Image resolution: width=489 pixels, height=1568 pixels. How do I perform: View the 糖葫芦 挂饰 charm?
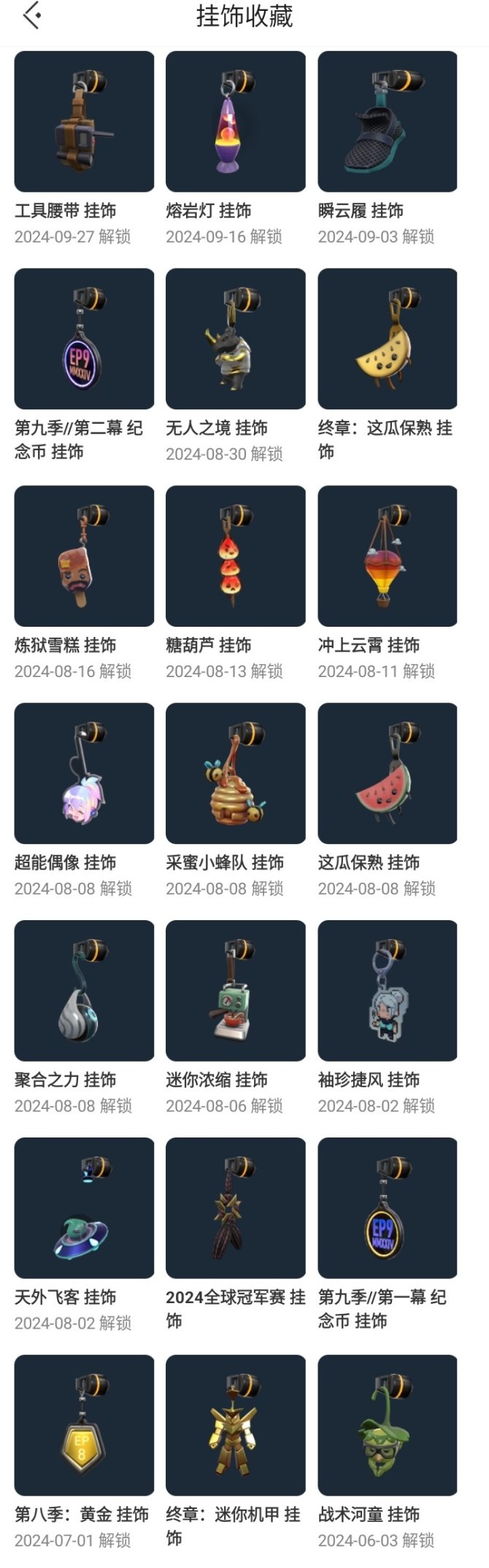pyautogui.click(x=235, y=556)
